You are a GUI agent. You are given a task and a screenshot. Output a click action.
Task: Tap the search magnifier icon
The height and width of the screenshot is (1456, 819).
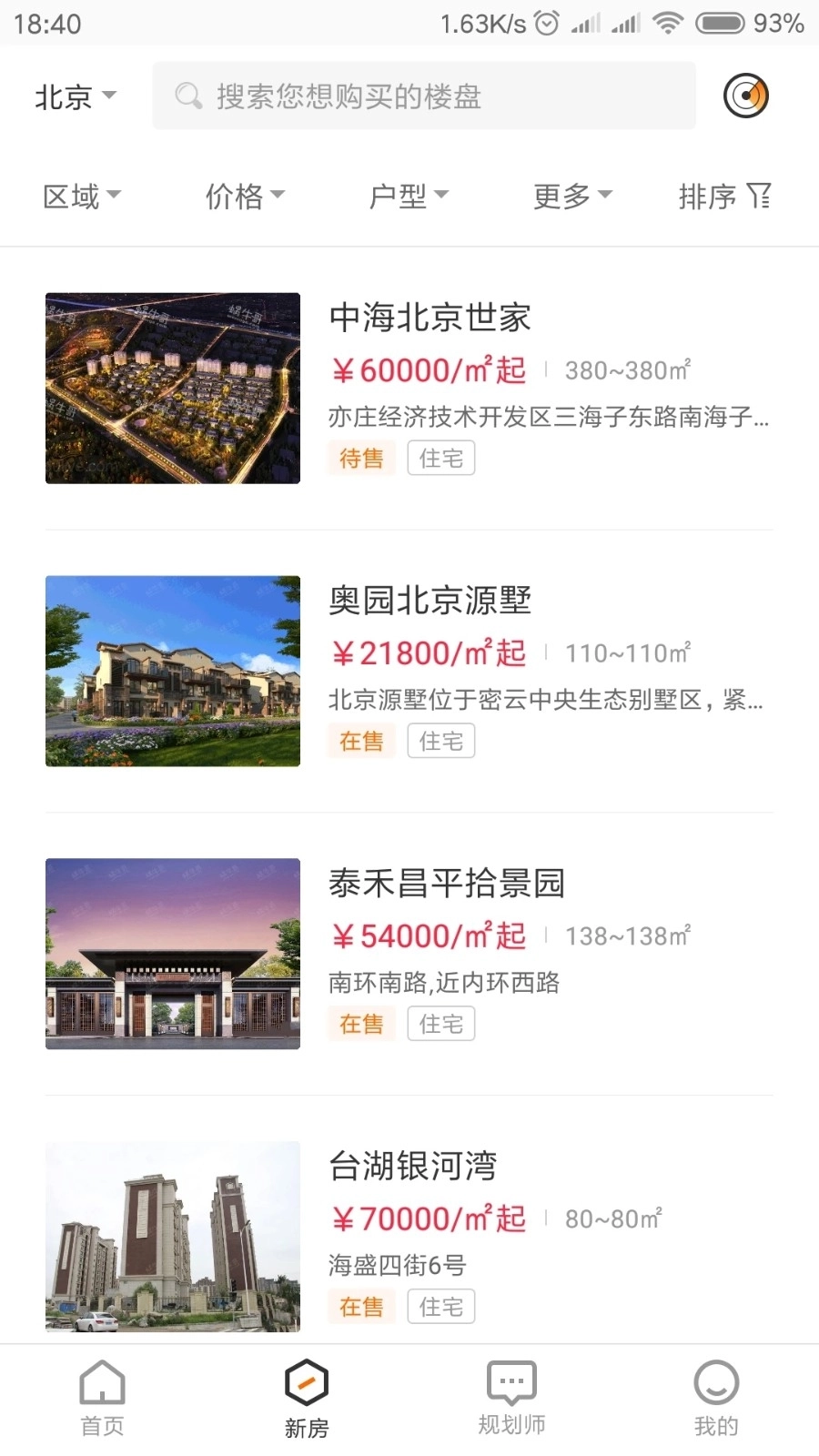point(187,95)
